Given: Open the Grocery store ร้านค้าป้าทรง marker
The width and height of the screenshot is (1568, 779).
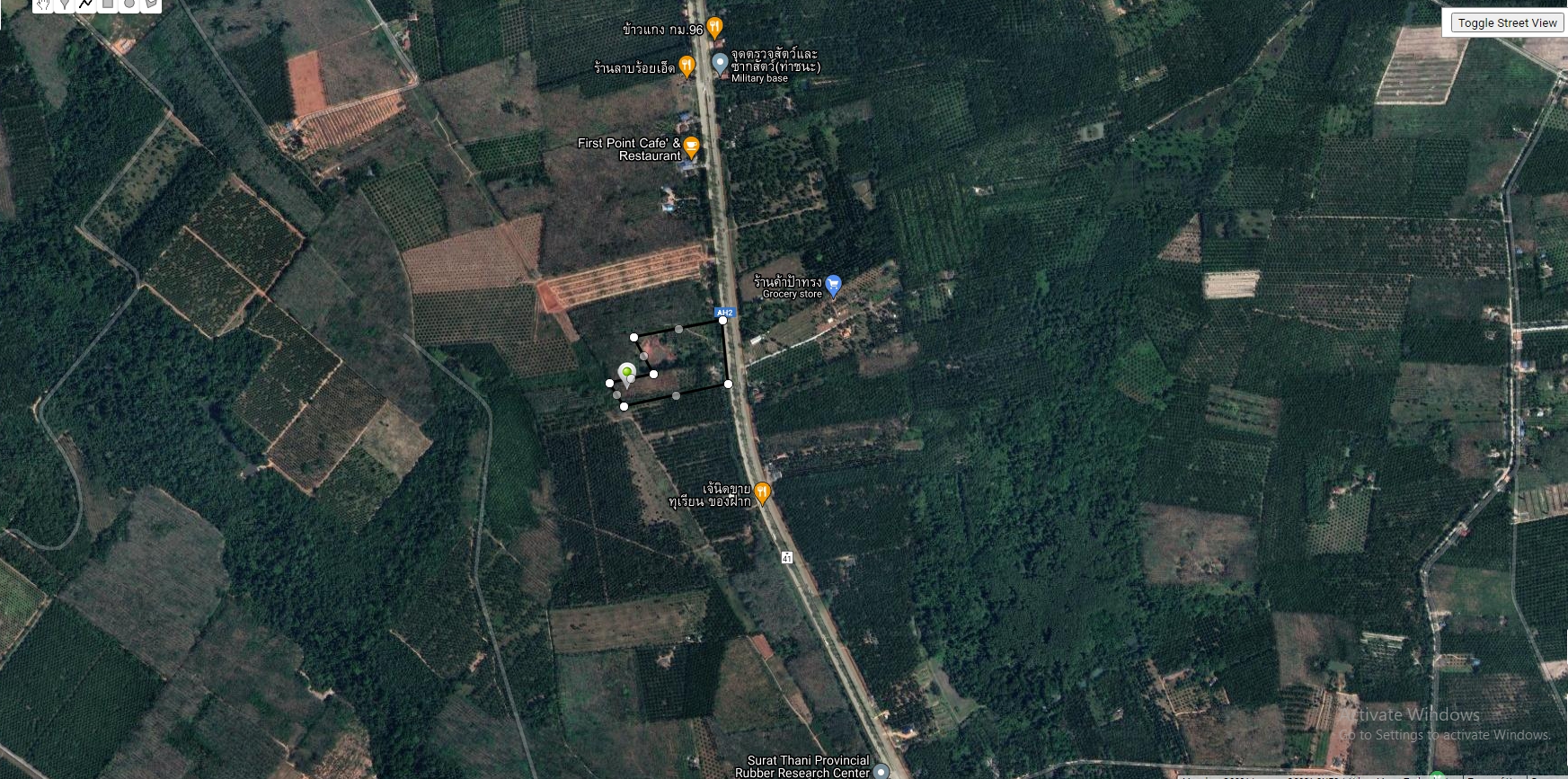Looking at the screenshot, I should [833, 285].
